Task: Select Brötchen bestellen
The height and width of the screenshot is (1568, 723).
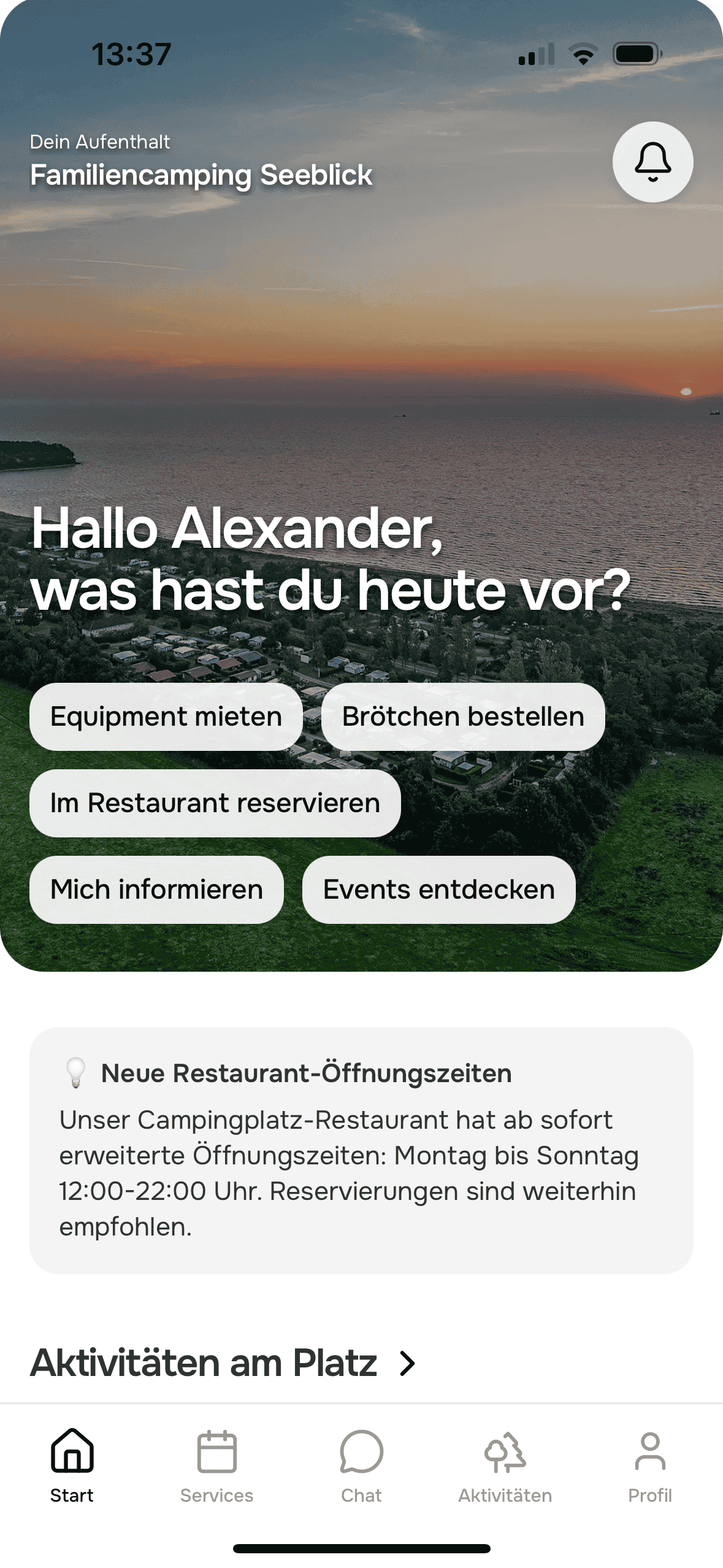Action: tap(462, 716)
